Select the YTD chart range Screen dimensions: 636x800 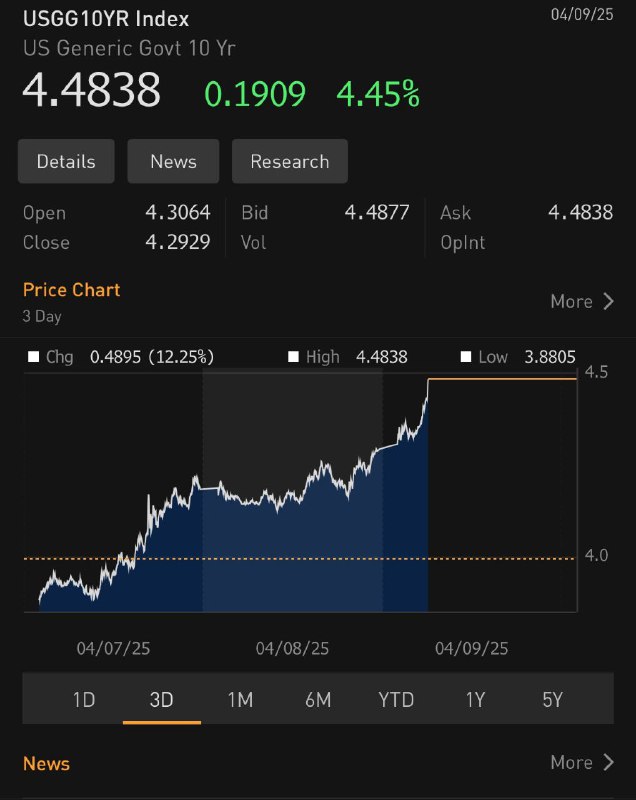(x=396, y=699)
